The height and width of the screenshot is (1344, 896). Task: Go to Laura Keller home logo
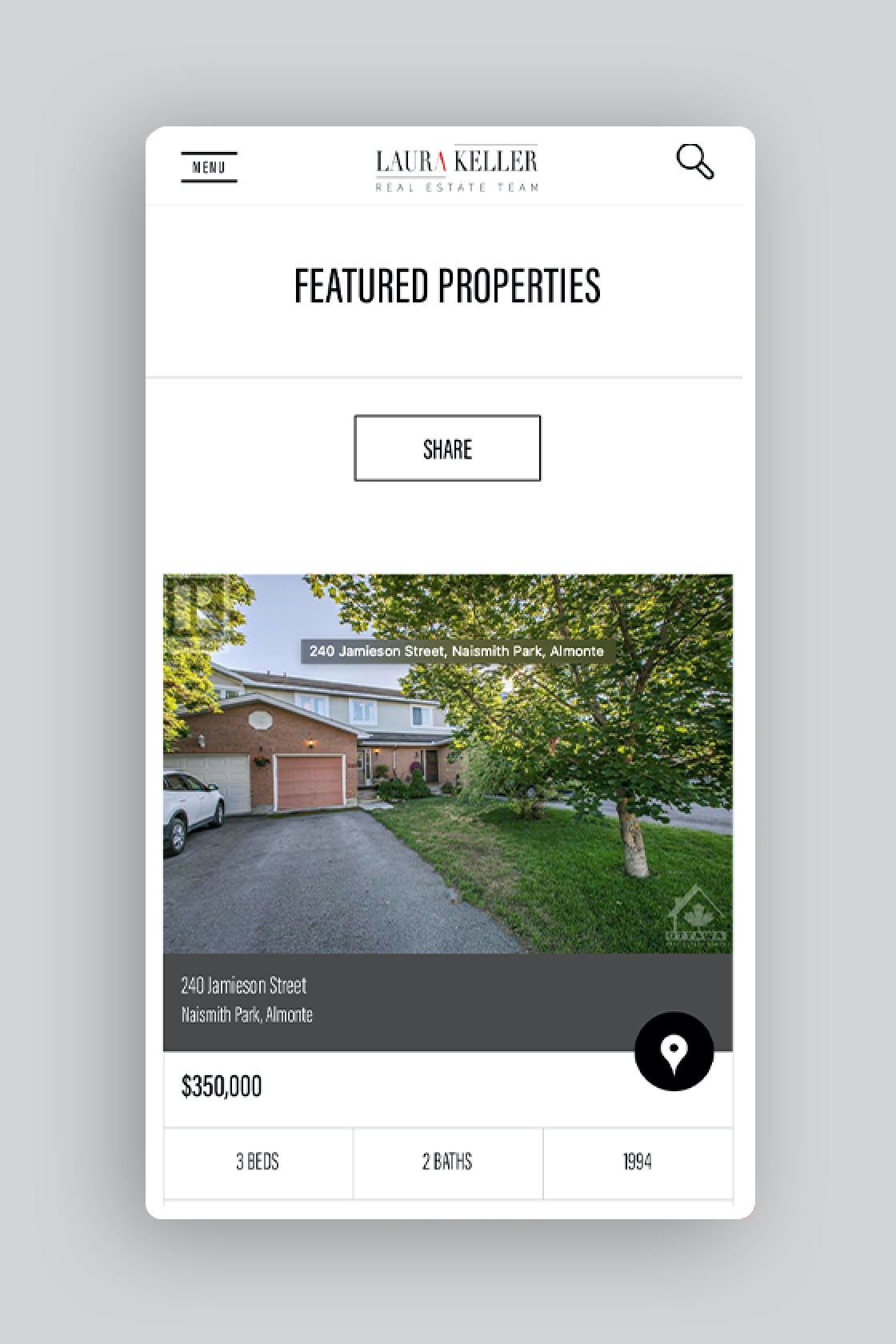457,169
